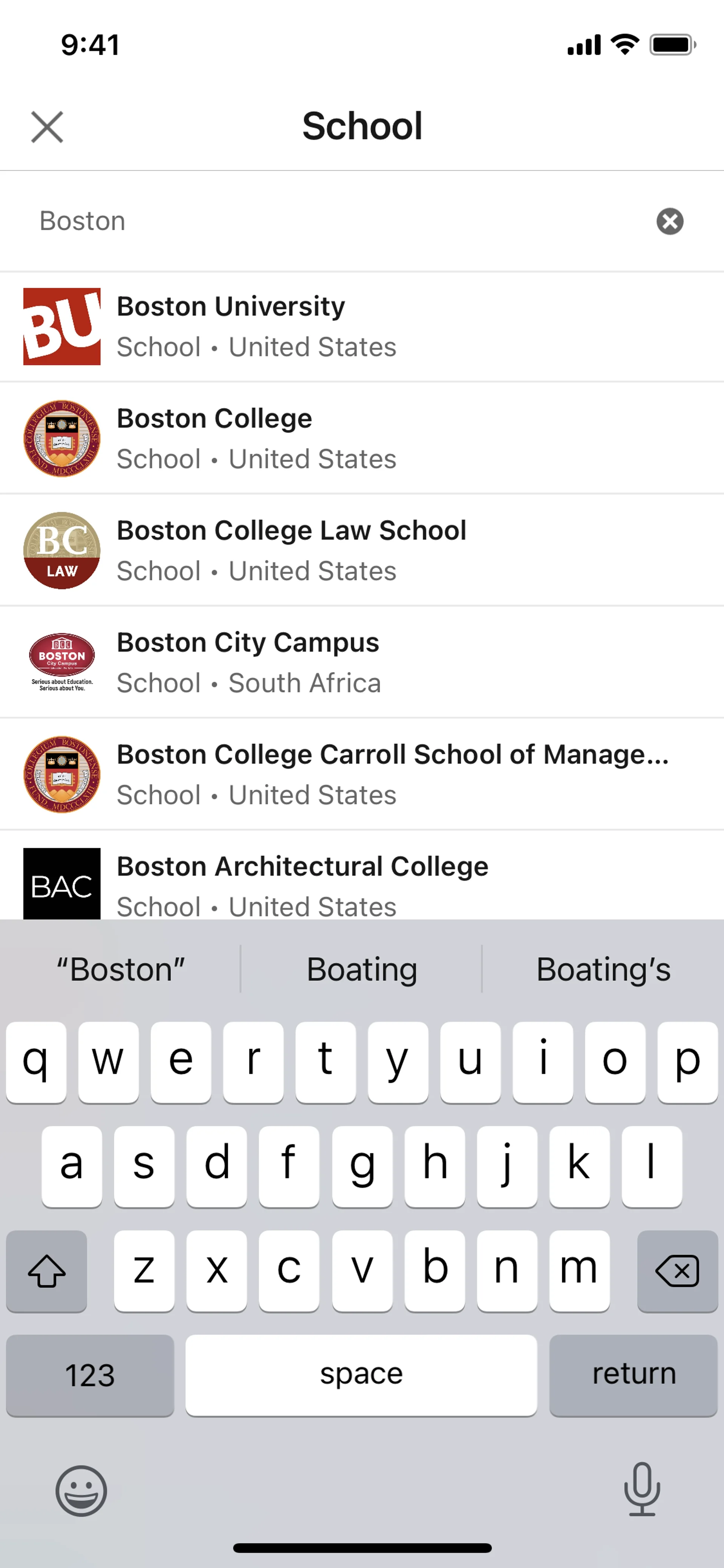Image resolution: width=724 pixels, height=1568 pixels.
Task: Tap the Boating's keyboard suggestion
Action: [x=603, y=969]
